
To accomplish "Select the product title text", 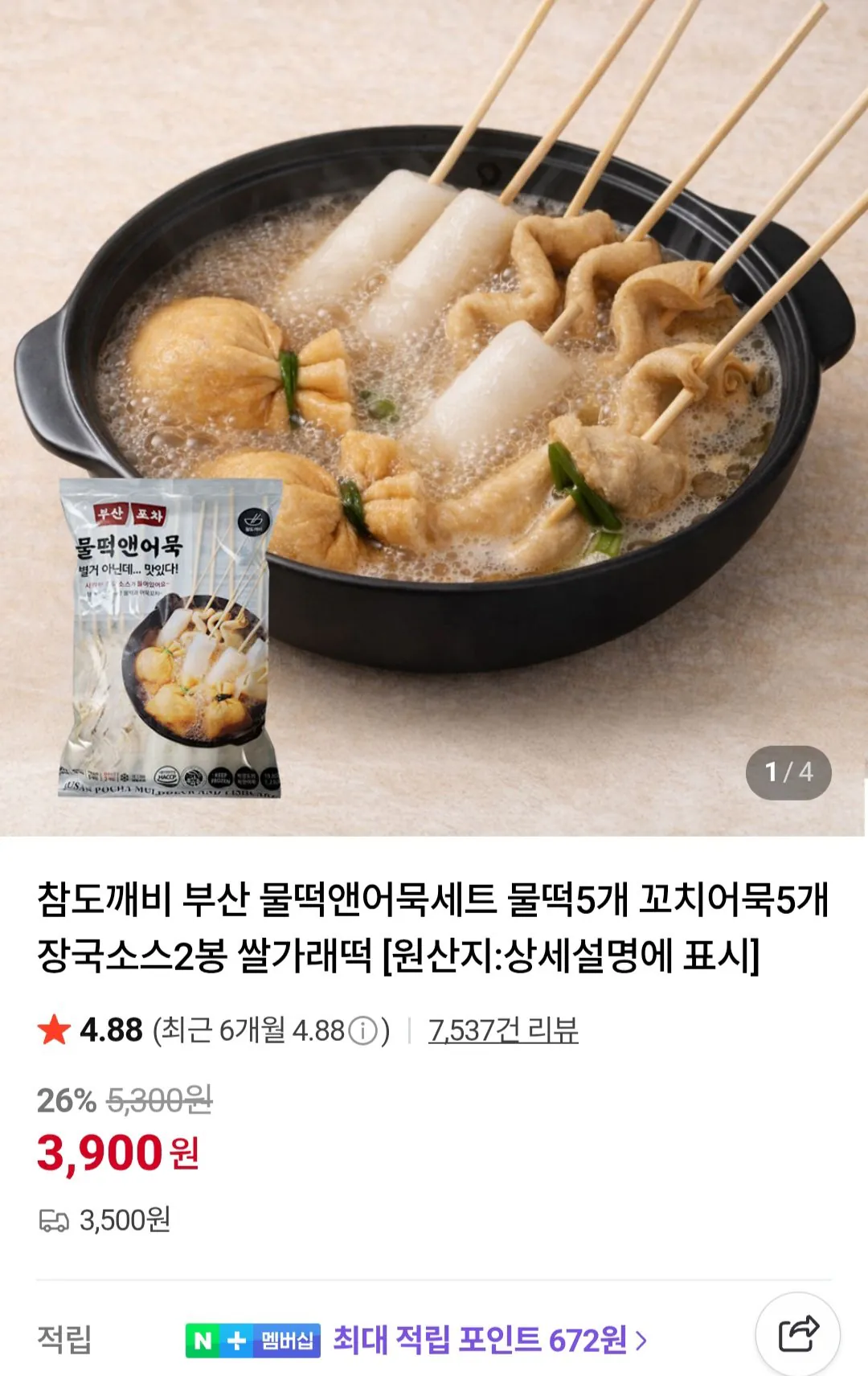I will 434,928.
